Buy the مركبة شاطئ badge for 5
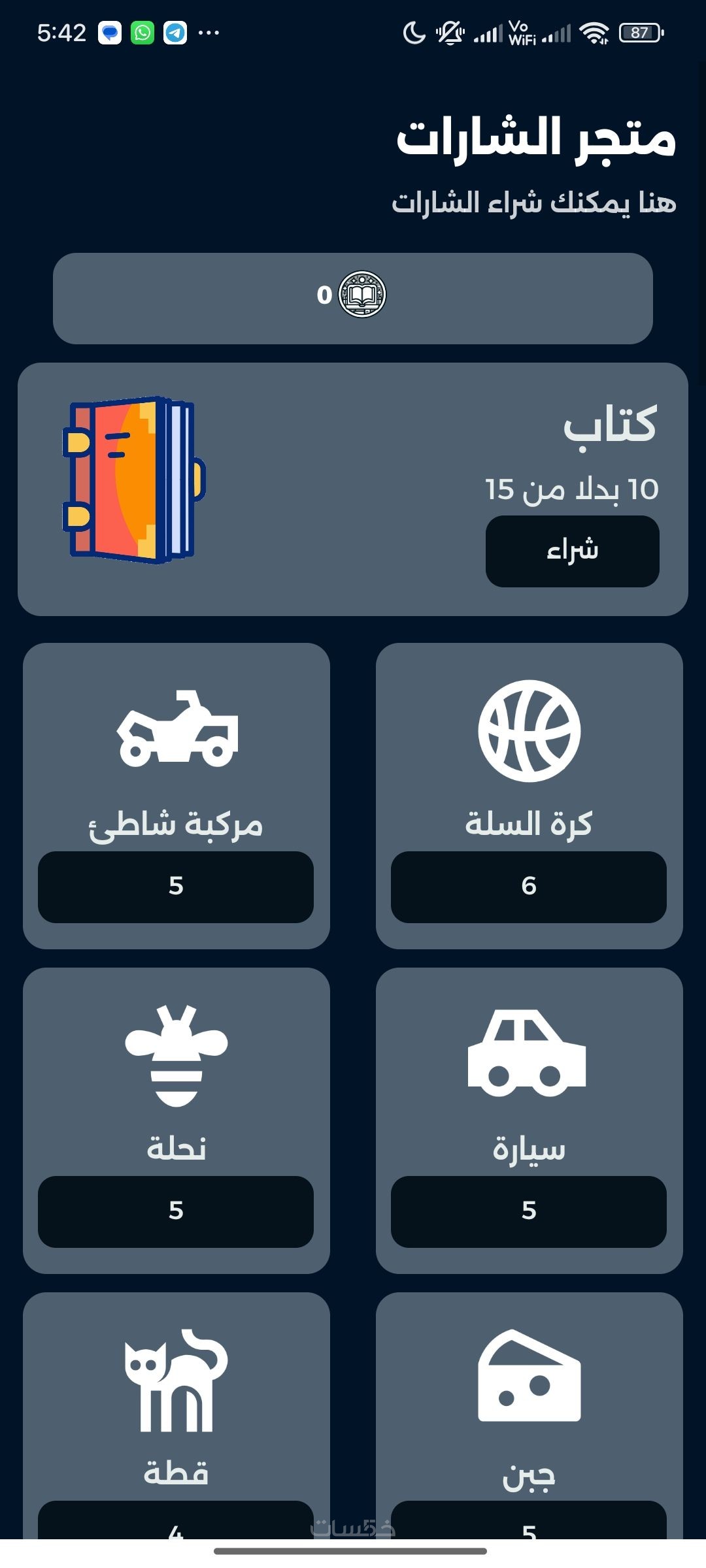The image size is (706, 1568). [176, 887]
